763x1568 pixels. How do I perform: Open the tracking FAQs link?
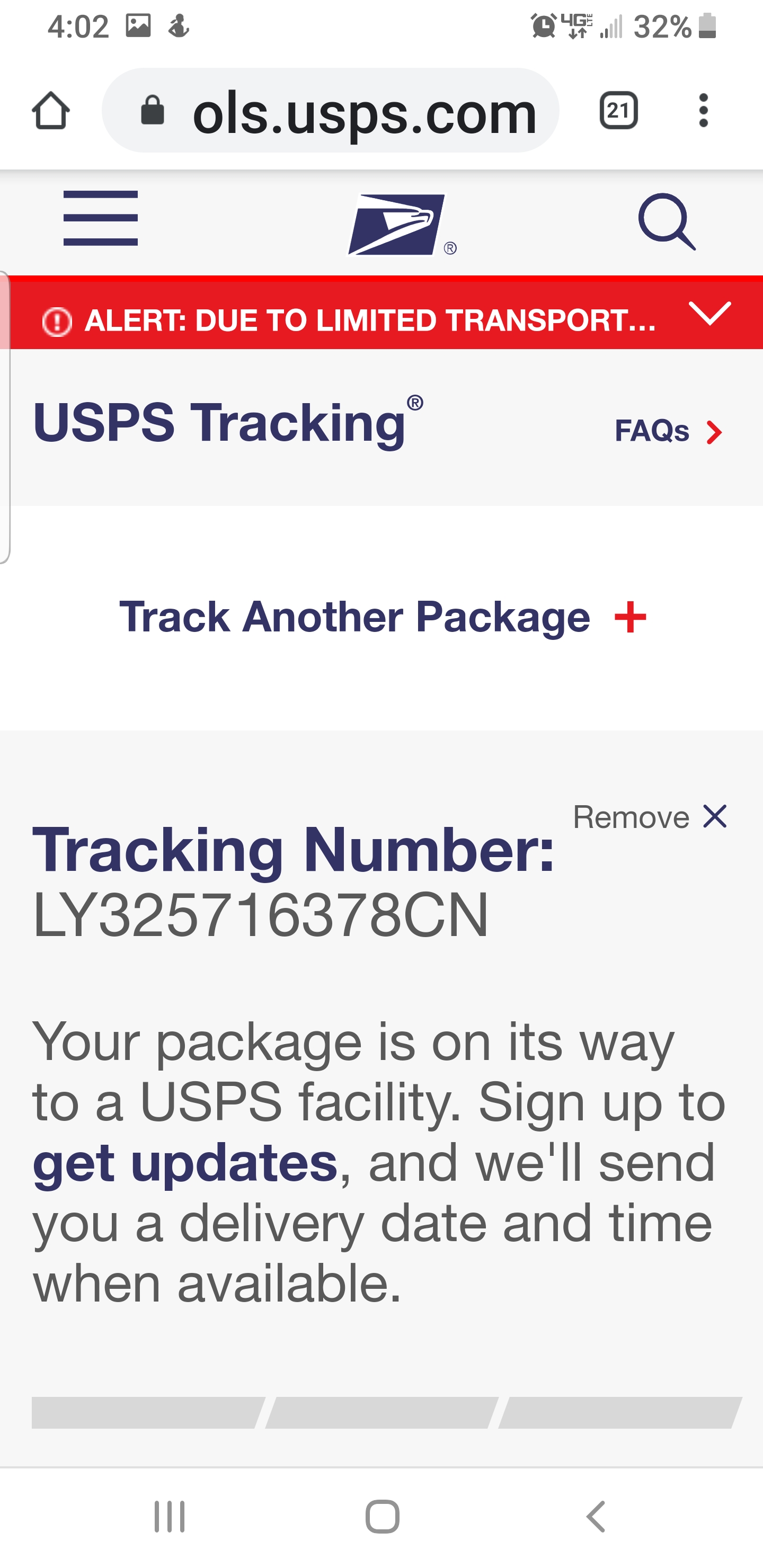tap(668, 431)
